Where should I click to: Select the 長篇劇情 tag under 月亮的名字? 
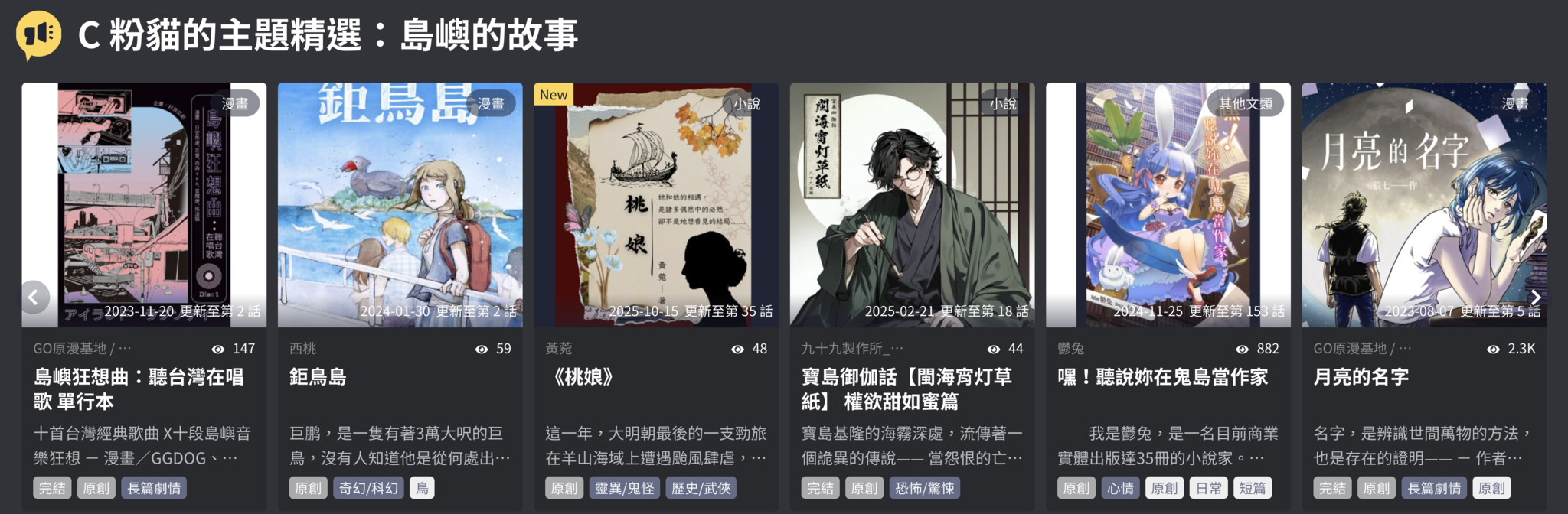point(1434,488)
